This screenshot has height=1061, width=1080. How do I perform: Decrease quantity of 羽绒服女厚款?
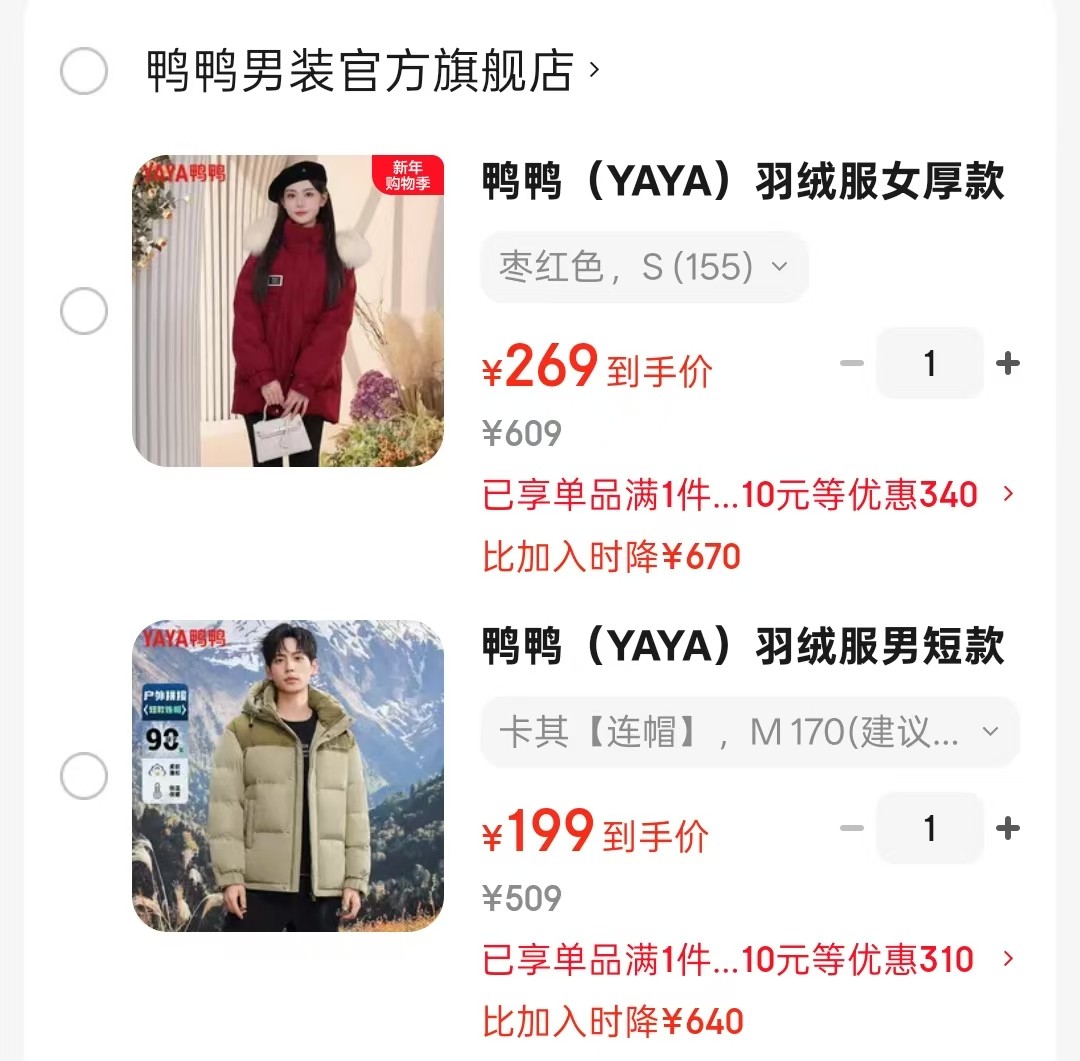[851, 363]
